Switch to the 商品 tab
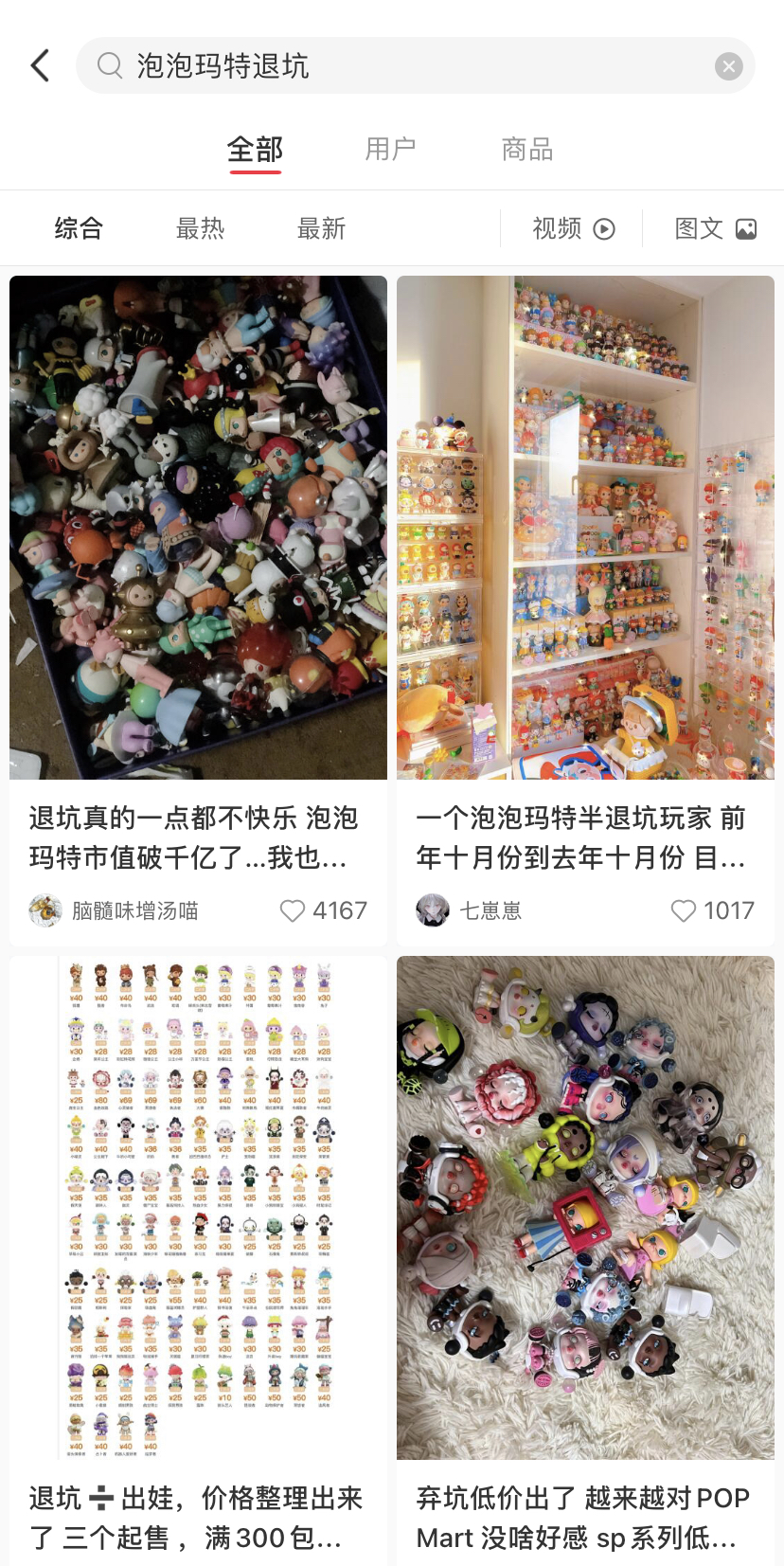The width and height of the screenshot is (784, 1566). tap(526, 150)
